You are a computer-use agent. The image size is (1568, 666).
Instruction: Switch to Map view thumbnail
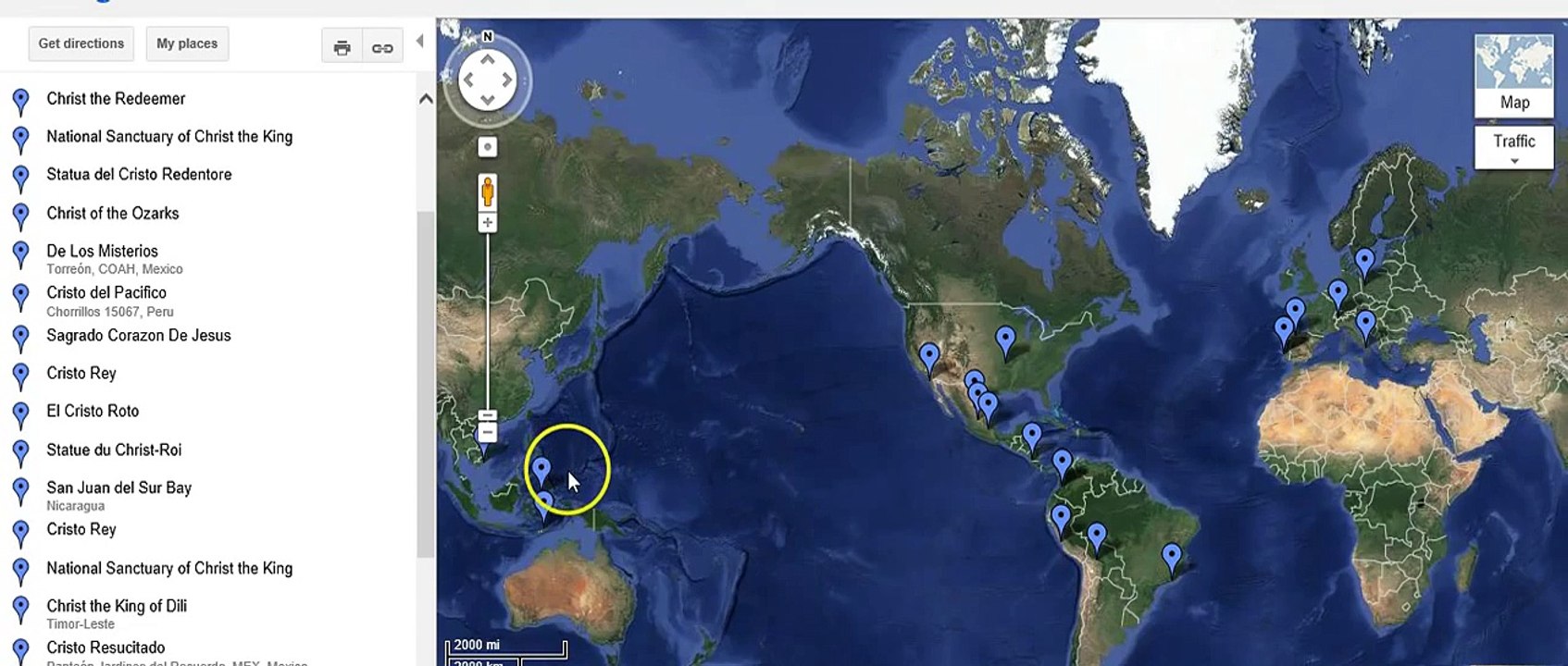(x=1513, y=76)
